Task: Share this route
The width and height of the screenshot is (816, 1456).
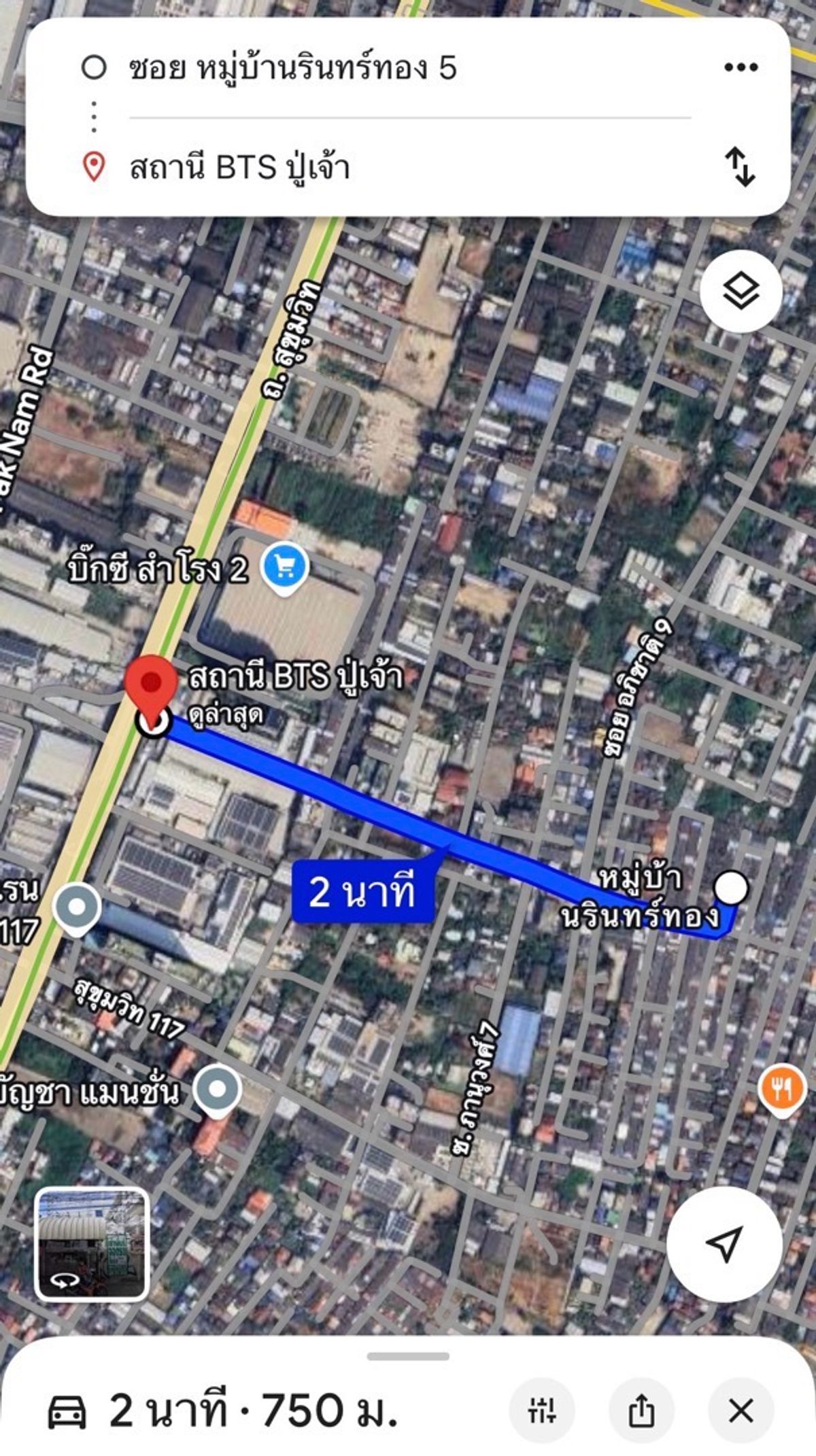Action: (x=641, y=1410)
